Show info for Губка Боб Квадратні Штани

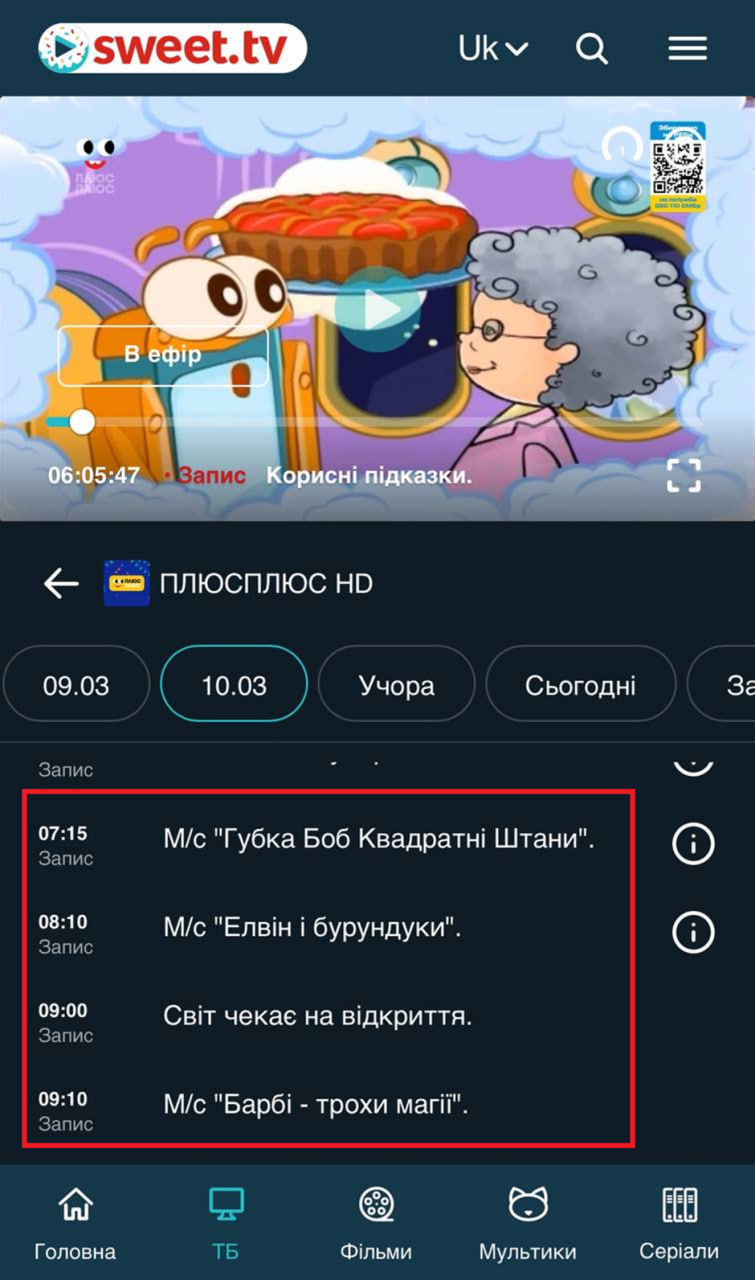click(692, 843)
